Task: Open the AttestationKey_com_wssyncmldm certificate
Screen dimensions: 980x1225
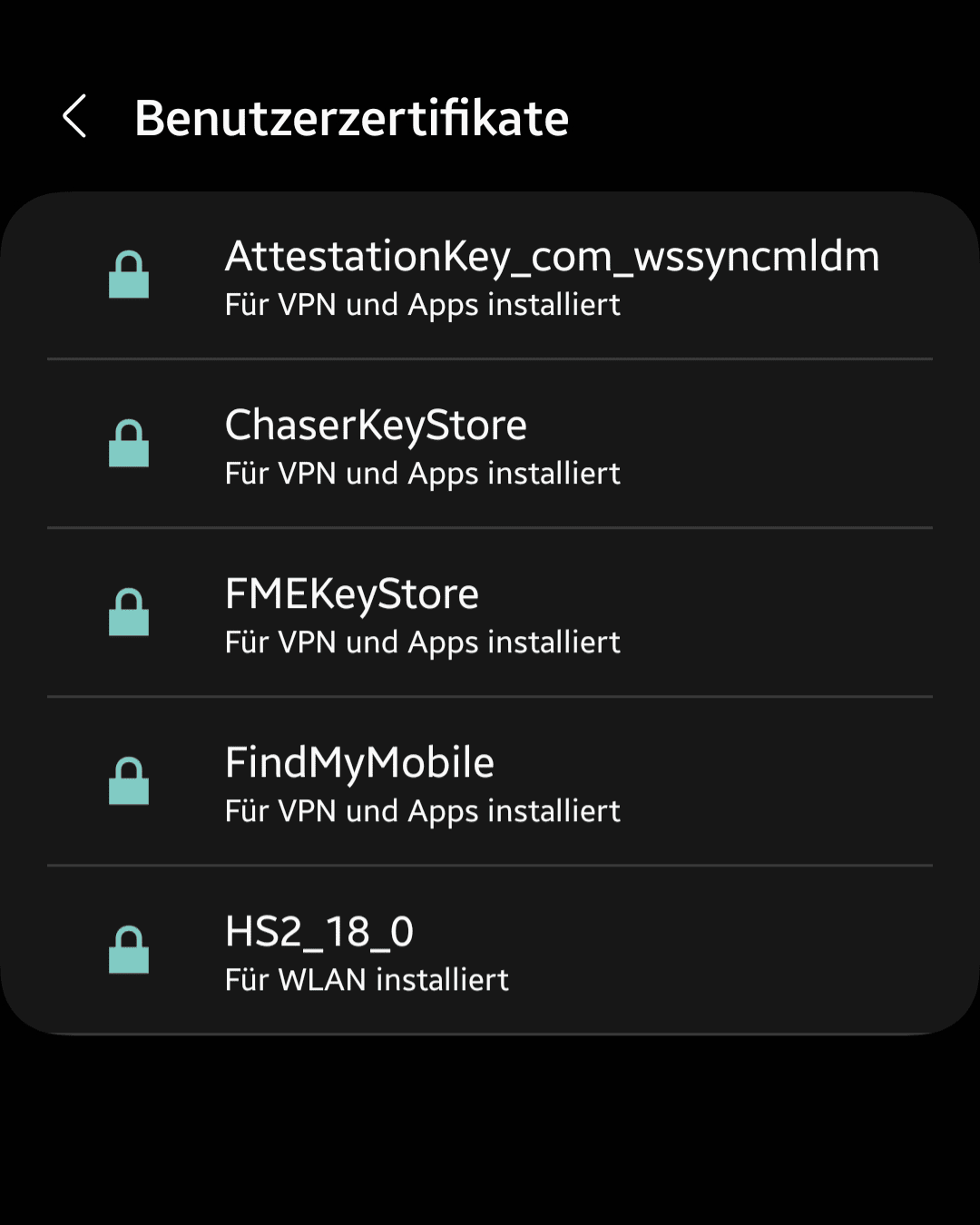Action: [x=490, y=277]
